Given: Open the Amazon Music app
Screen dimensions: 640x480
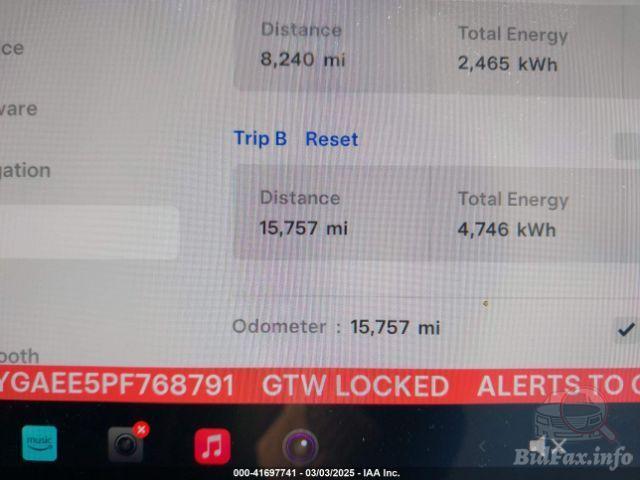Looking at the screenshot, I should click(41, 443).
